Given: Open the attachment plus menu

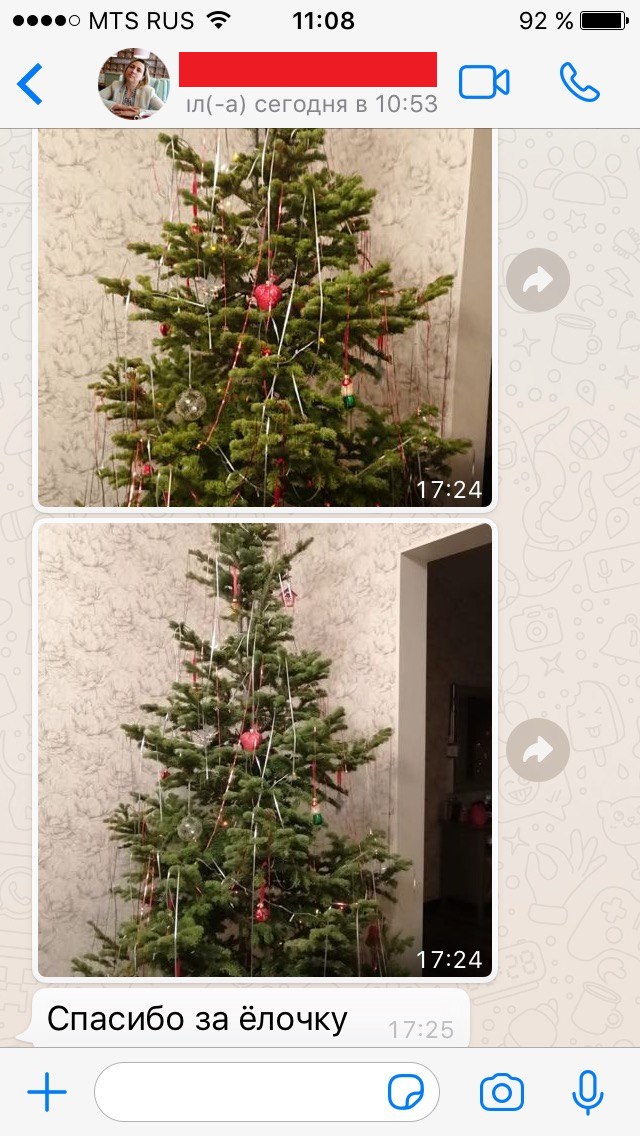Looking at the screenshot, I should [47, 1092].
